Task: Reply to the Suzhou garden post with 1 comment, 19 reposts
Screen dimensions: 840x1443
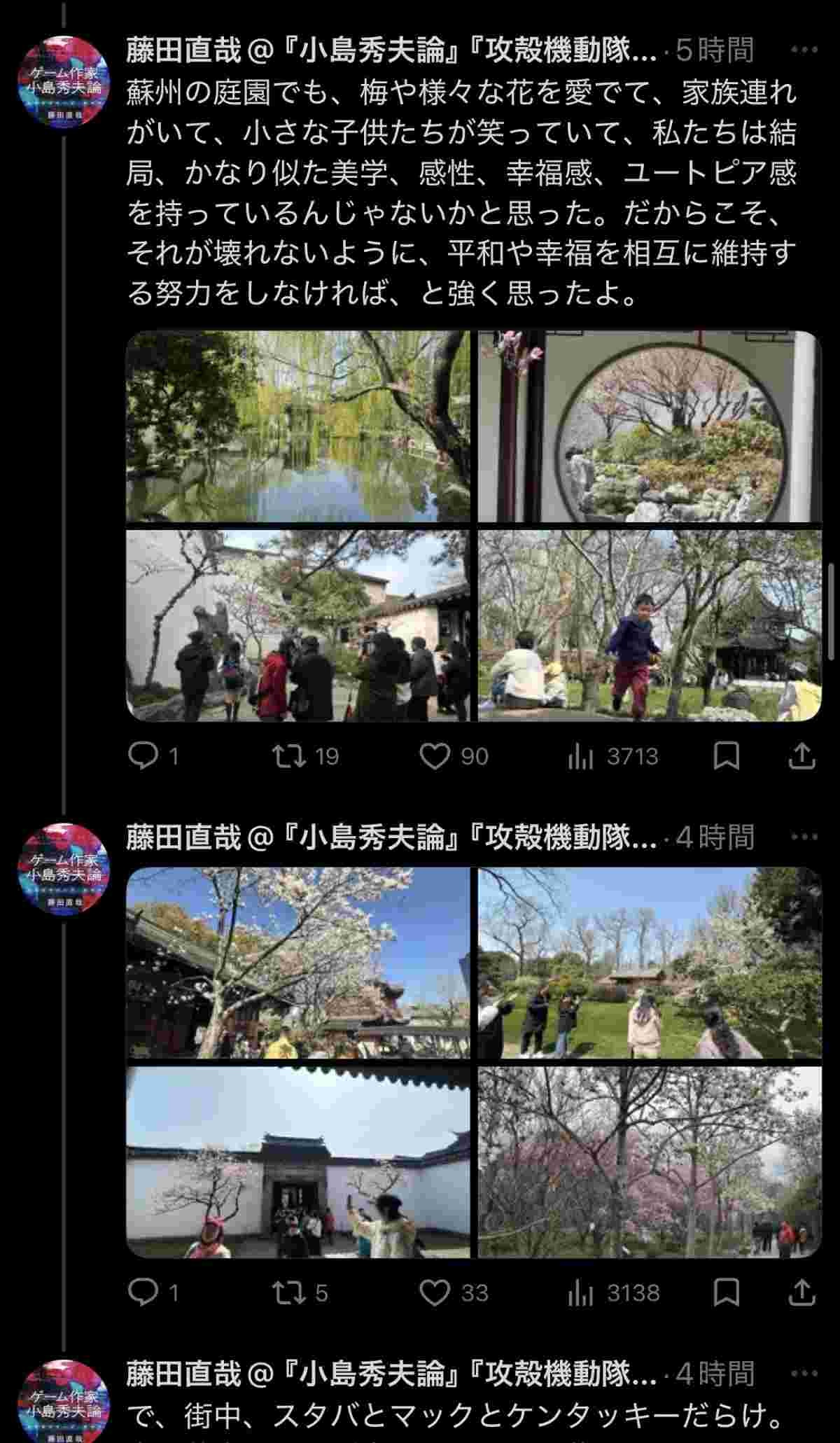Action: (x=144, y=756)
